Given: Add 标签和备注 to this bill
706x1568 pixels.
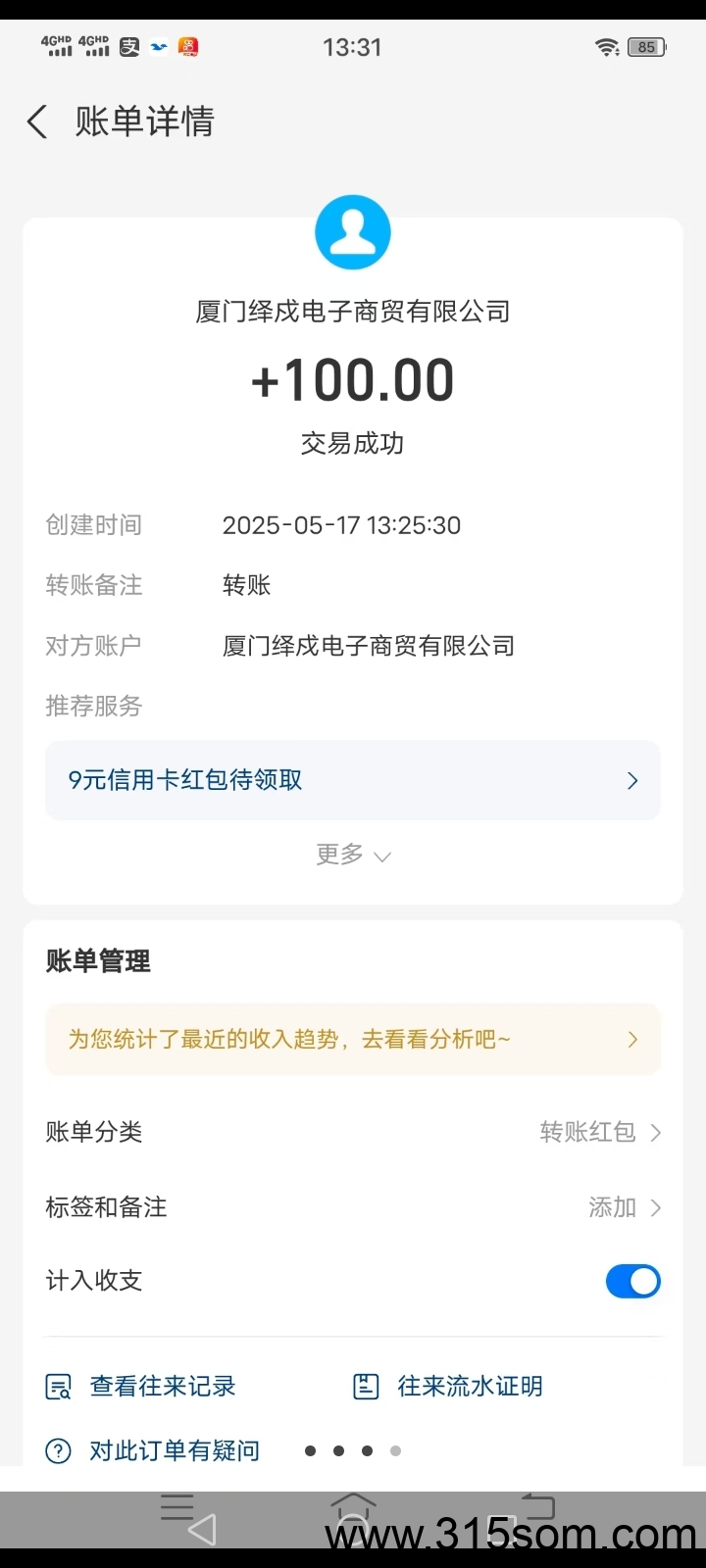Looking at the screenshot, I should (x=353, y=1206).
